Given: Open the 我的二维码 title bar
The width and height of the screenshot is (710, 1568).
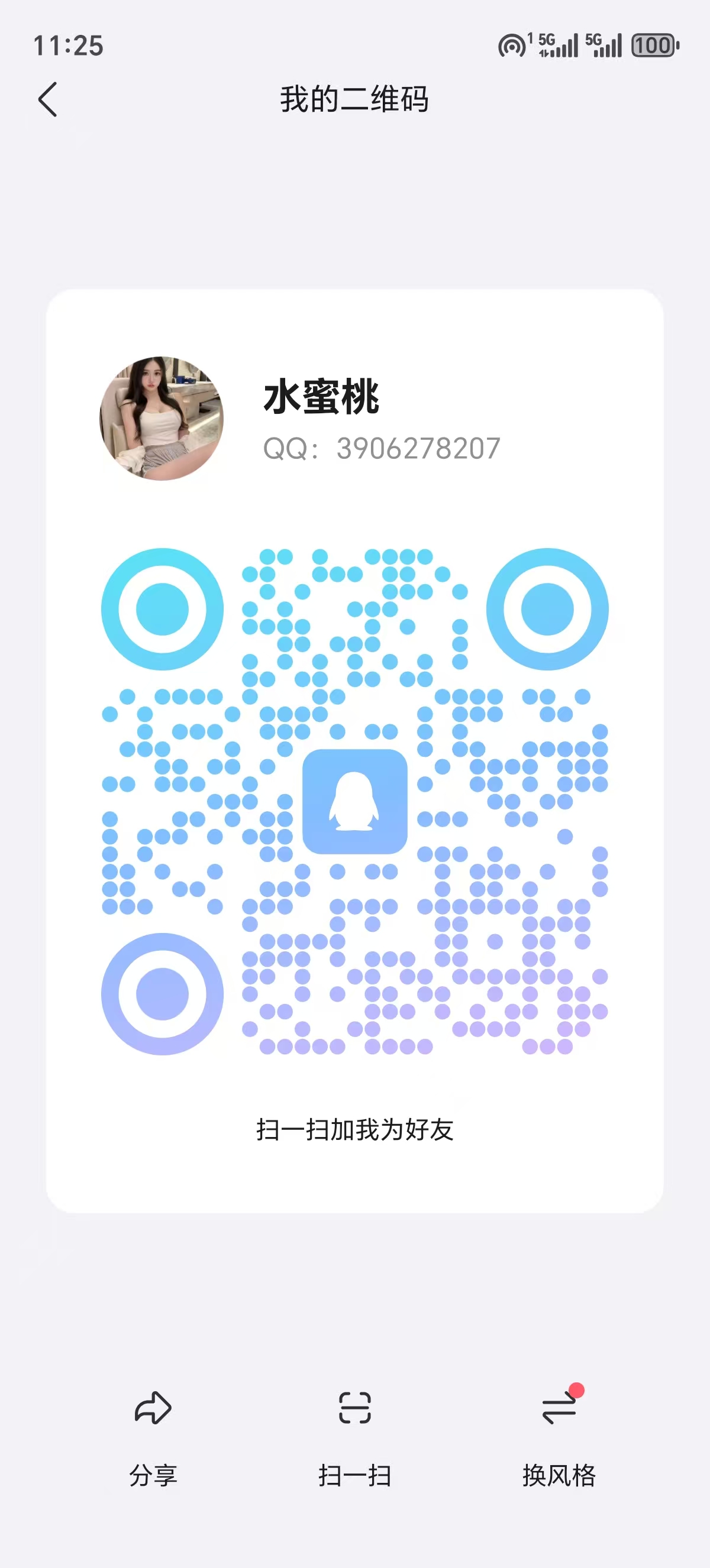Looking at the screenshot, I should 355,101.
